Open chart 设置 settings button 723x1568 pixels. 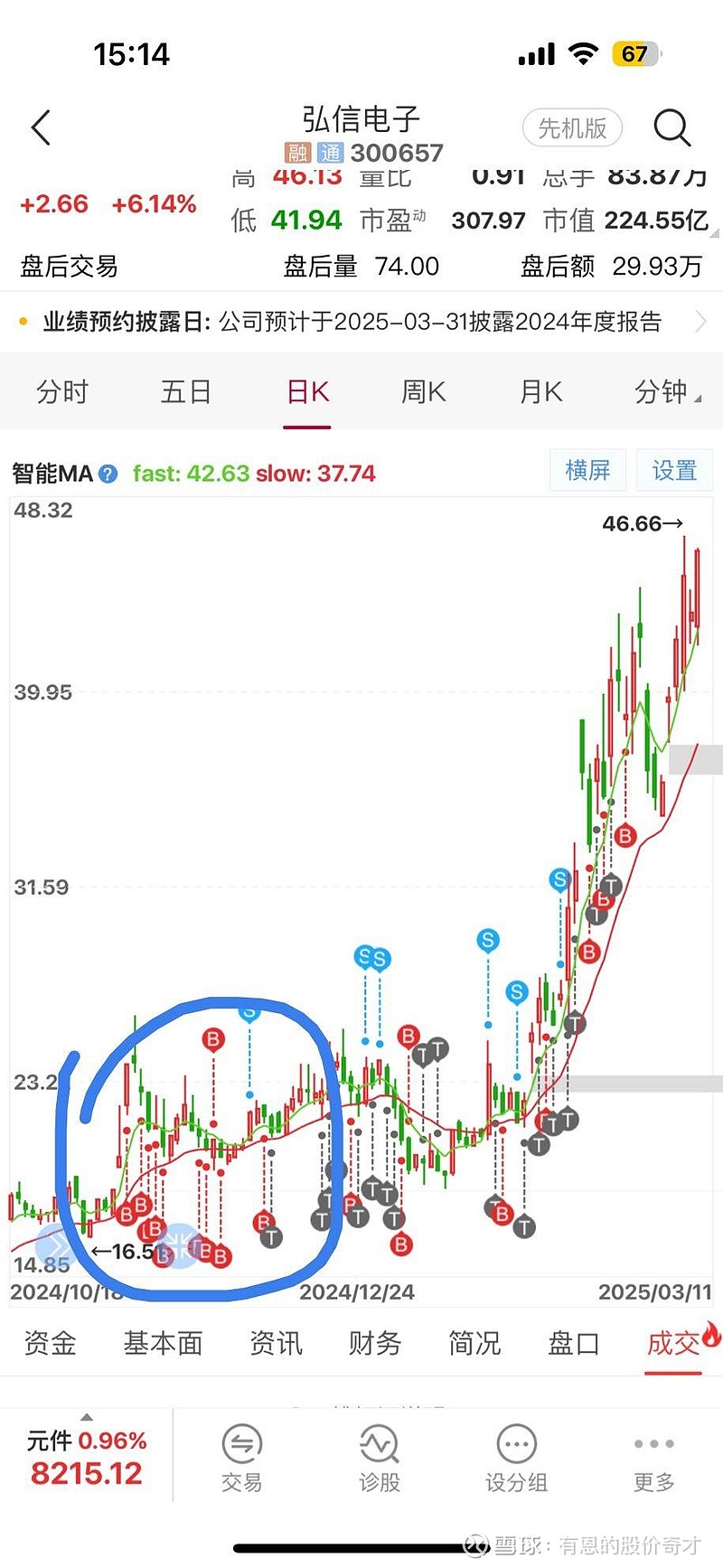pos(674,471)
